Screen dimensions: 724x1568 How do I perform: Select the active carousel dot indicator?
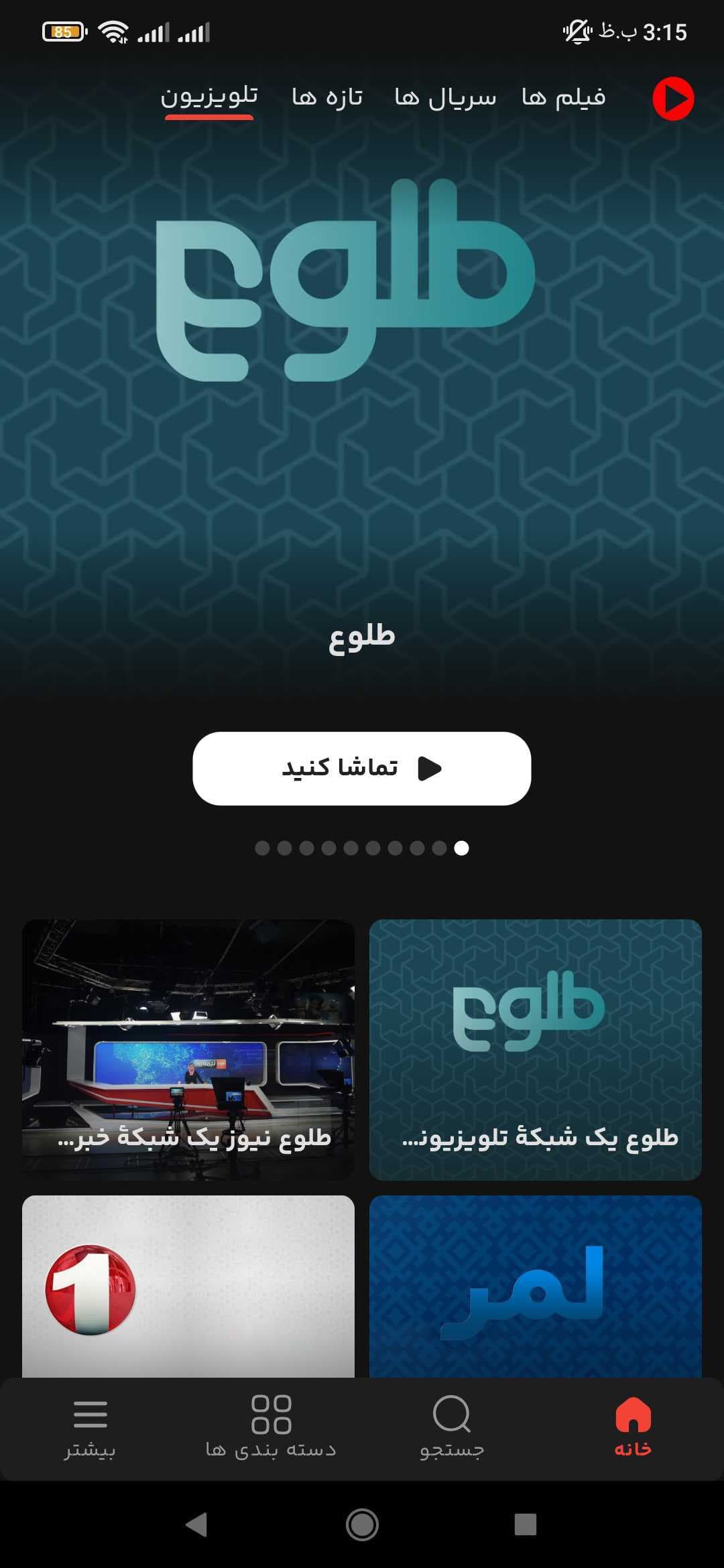tap(461, 848)
